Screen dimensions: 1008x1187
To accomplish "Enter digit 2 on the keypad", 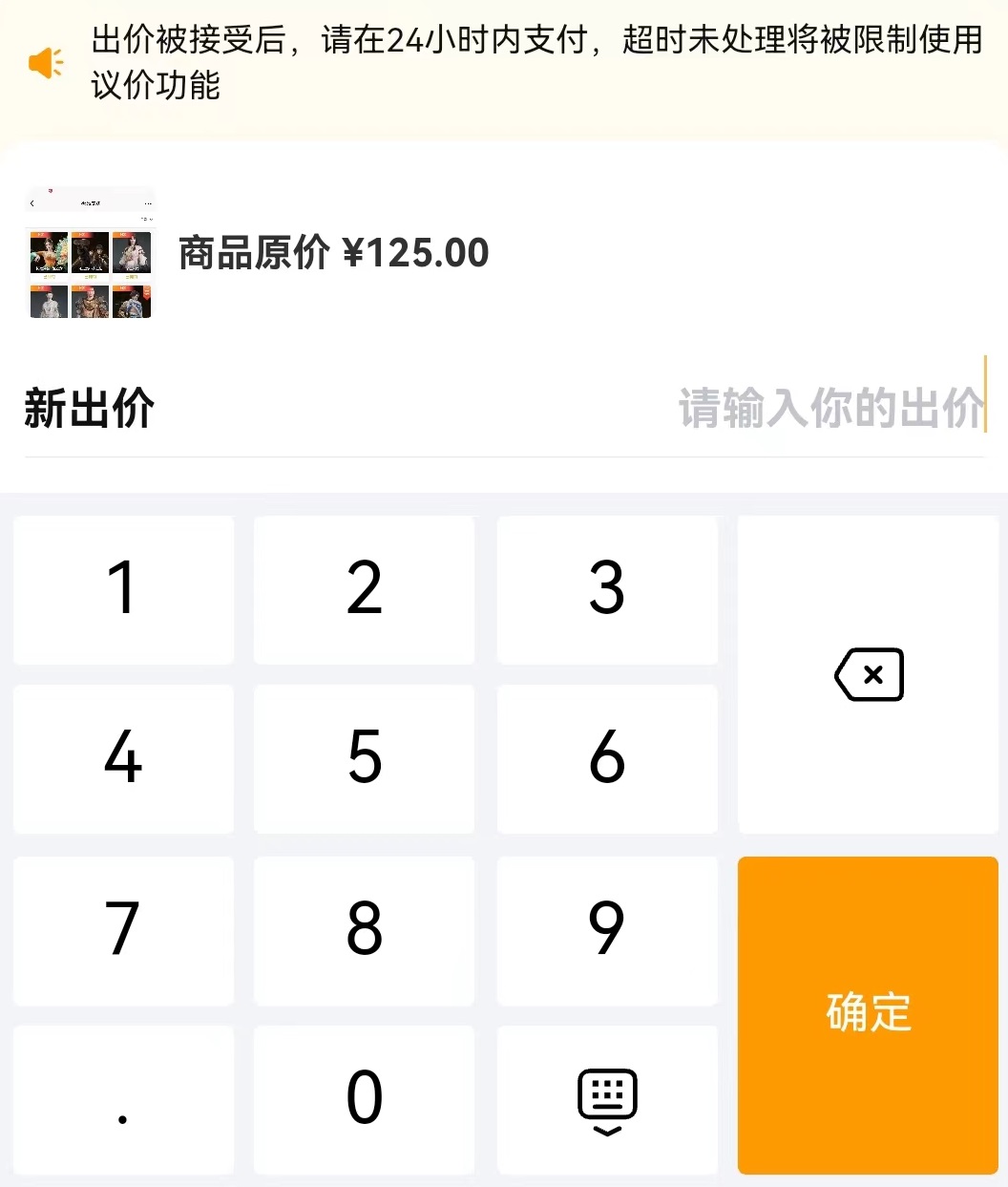I will tap(364, 588).
